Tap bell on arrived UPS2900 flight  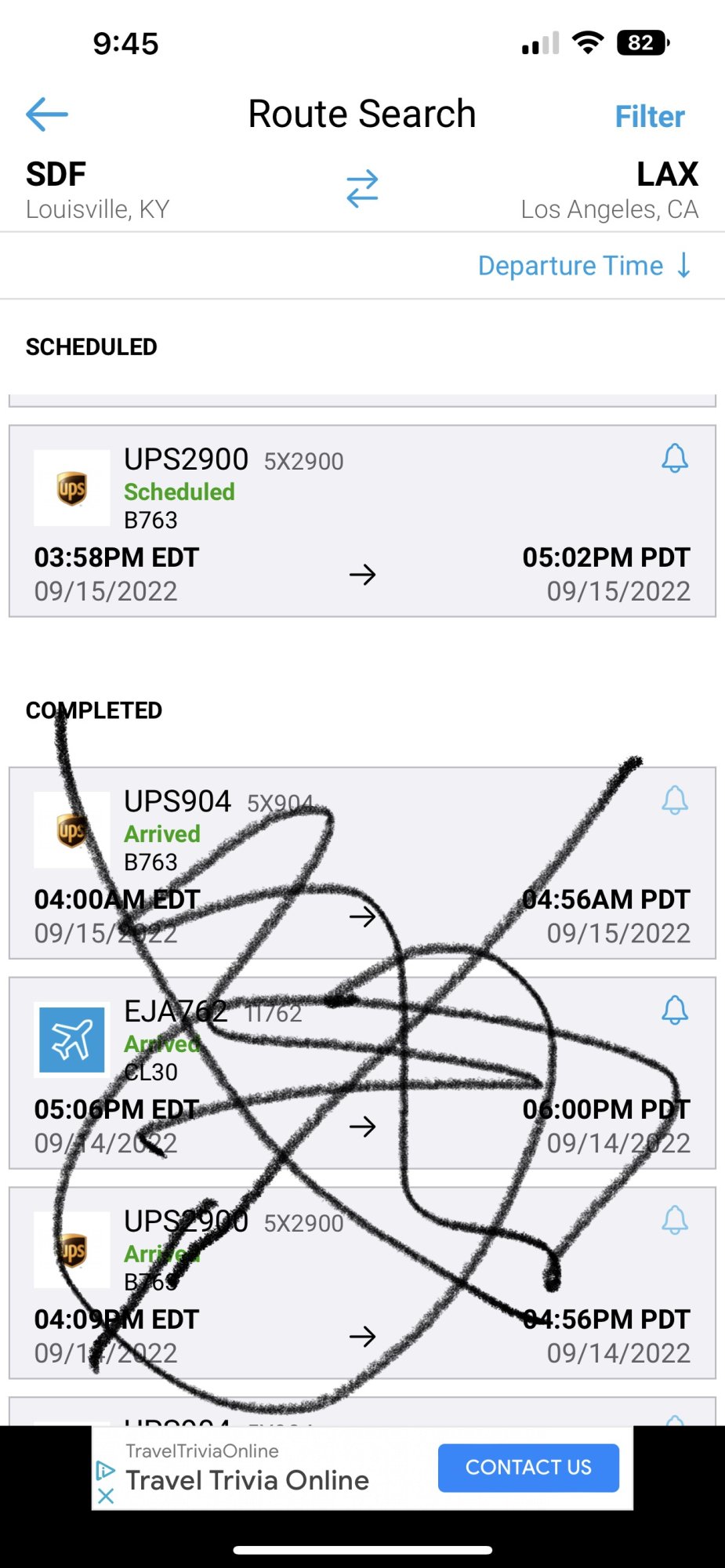674,1221
